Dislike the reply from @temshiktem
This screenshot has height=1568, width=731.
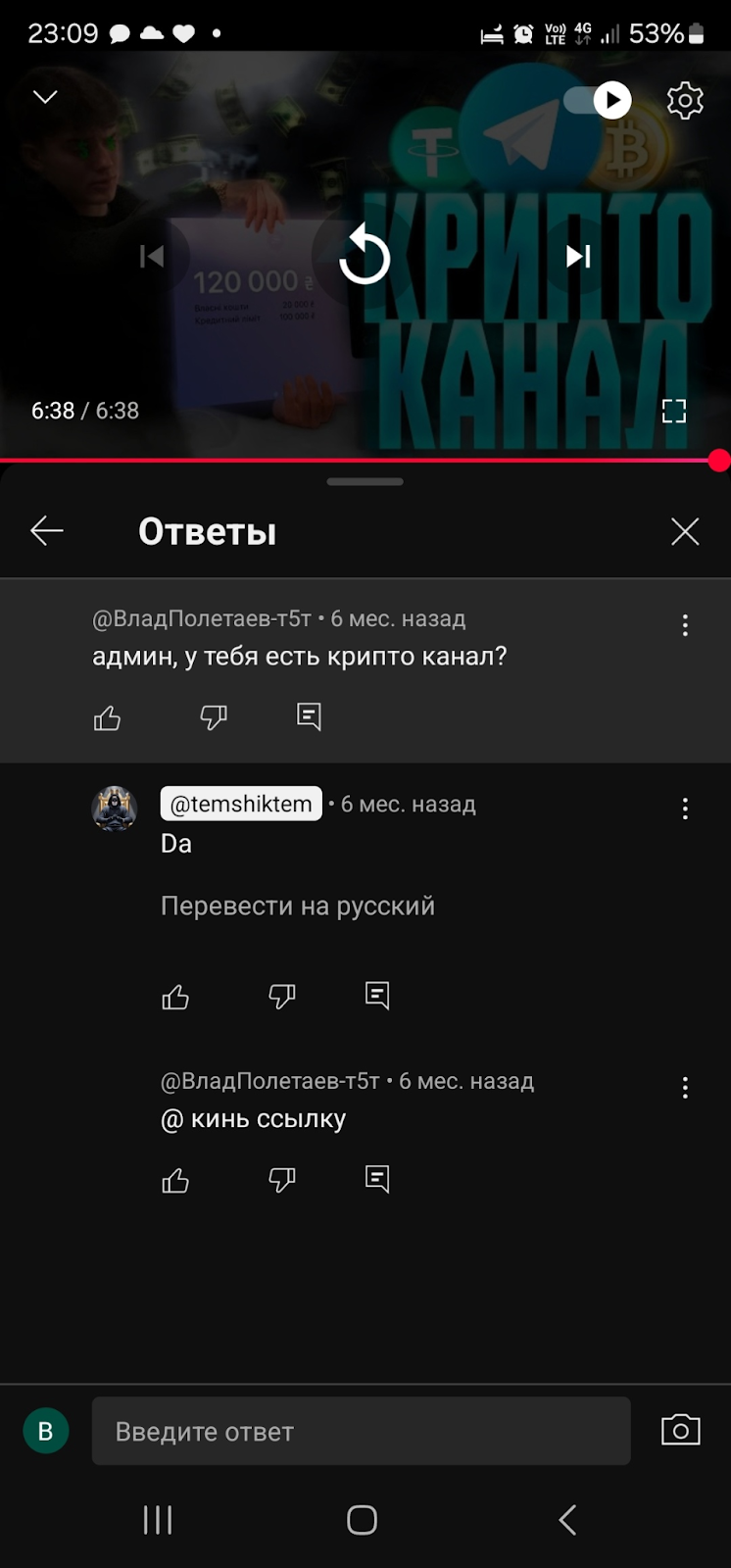(281, 996)
